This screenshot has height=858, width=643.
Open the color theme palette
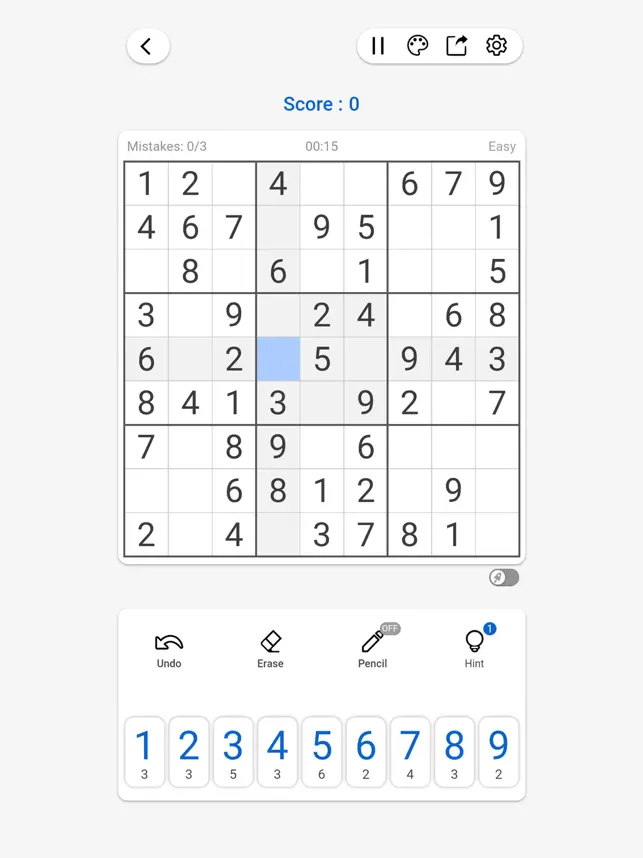(x=417, y=46)
